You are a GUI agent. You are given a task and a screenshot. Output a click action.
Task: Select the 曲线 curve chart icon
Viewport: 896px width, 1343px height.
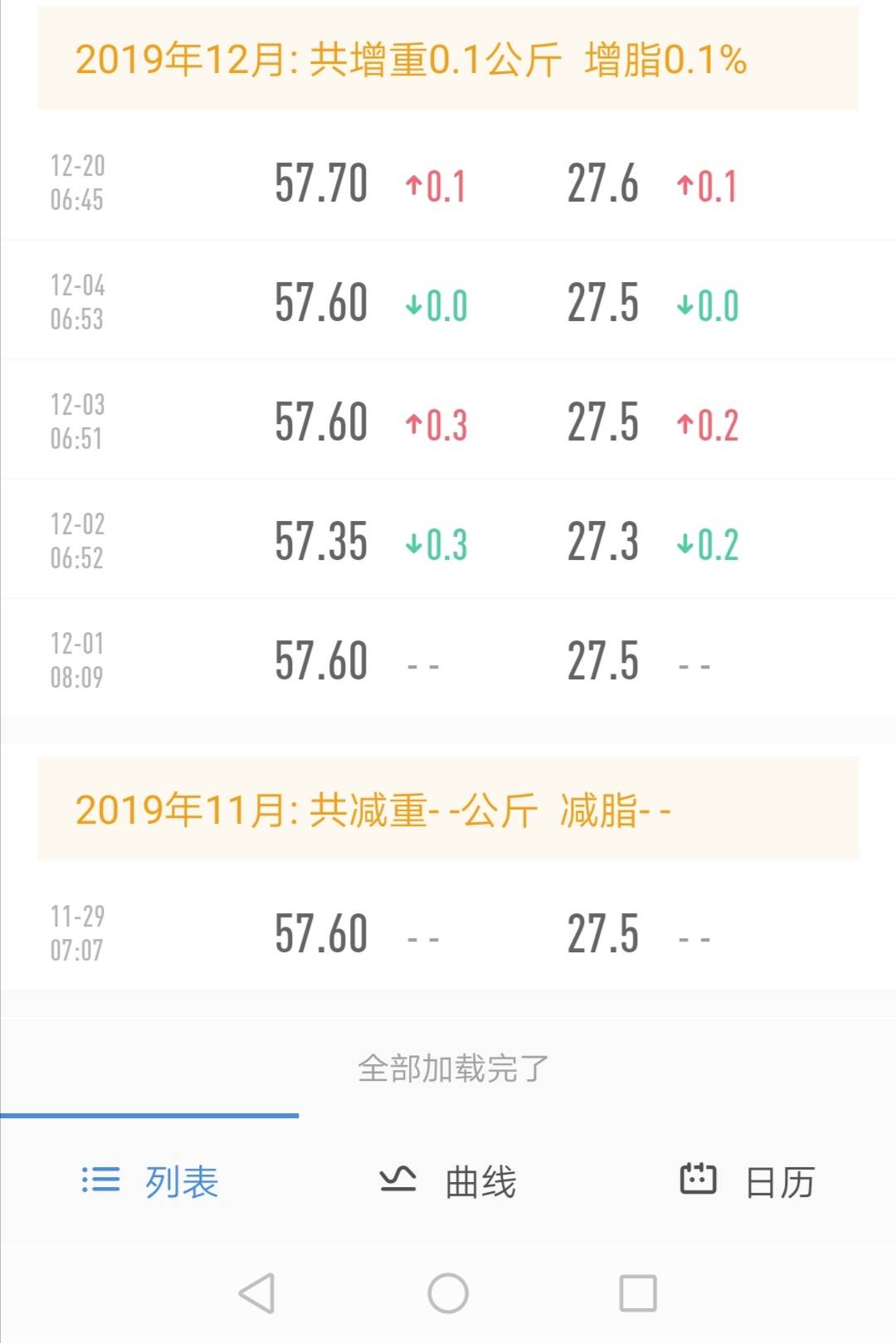point(397,1181)
